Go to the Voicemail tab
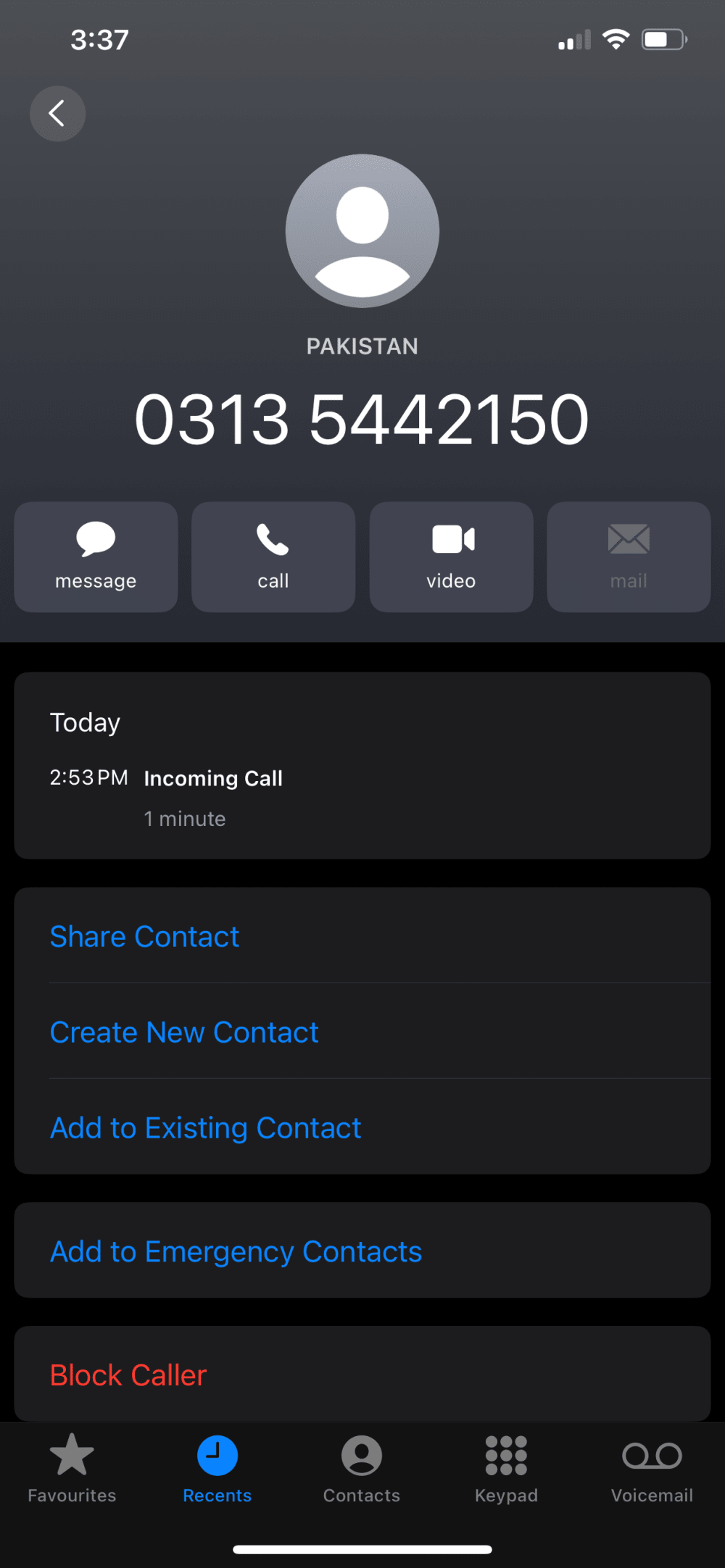This screenshot has height=1568, width=725. (652, 1468)
